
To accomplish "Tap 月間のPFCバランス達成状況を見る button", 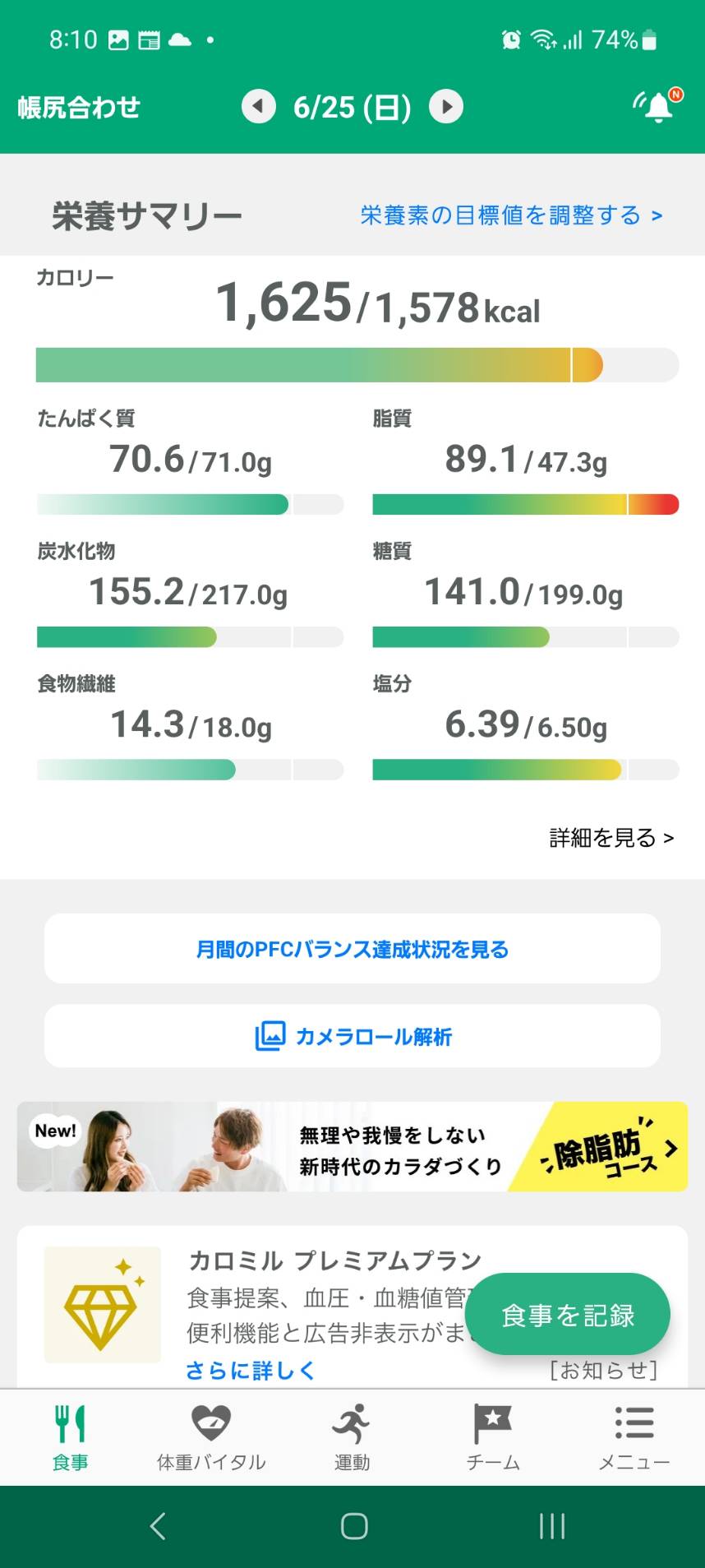I will (352, 949).
